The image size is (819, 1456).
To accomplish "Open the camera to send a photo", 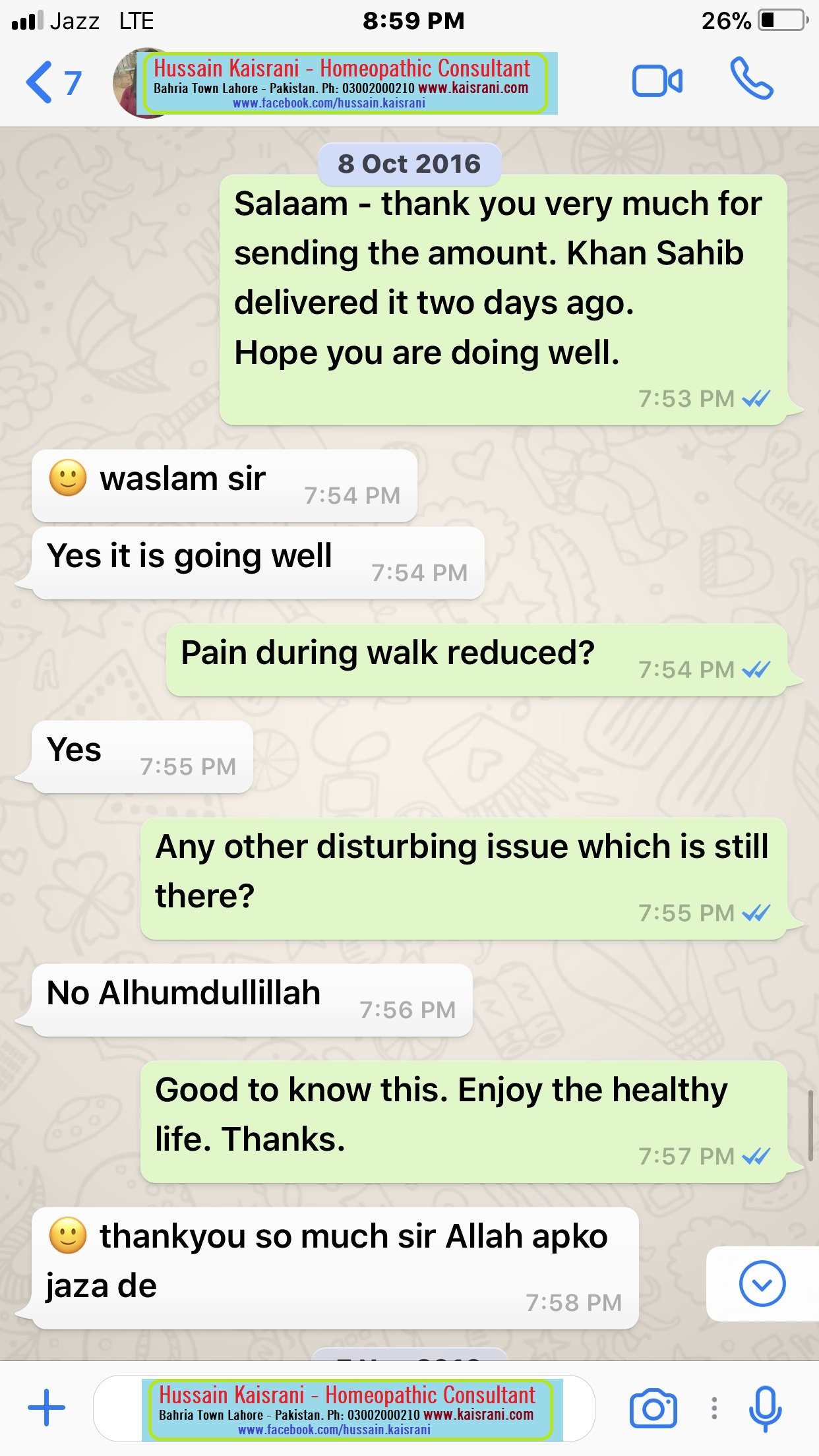I will 653,1409.
